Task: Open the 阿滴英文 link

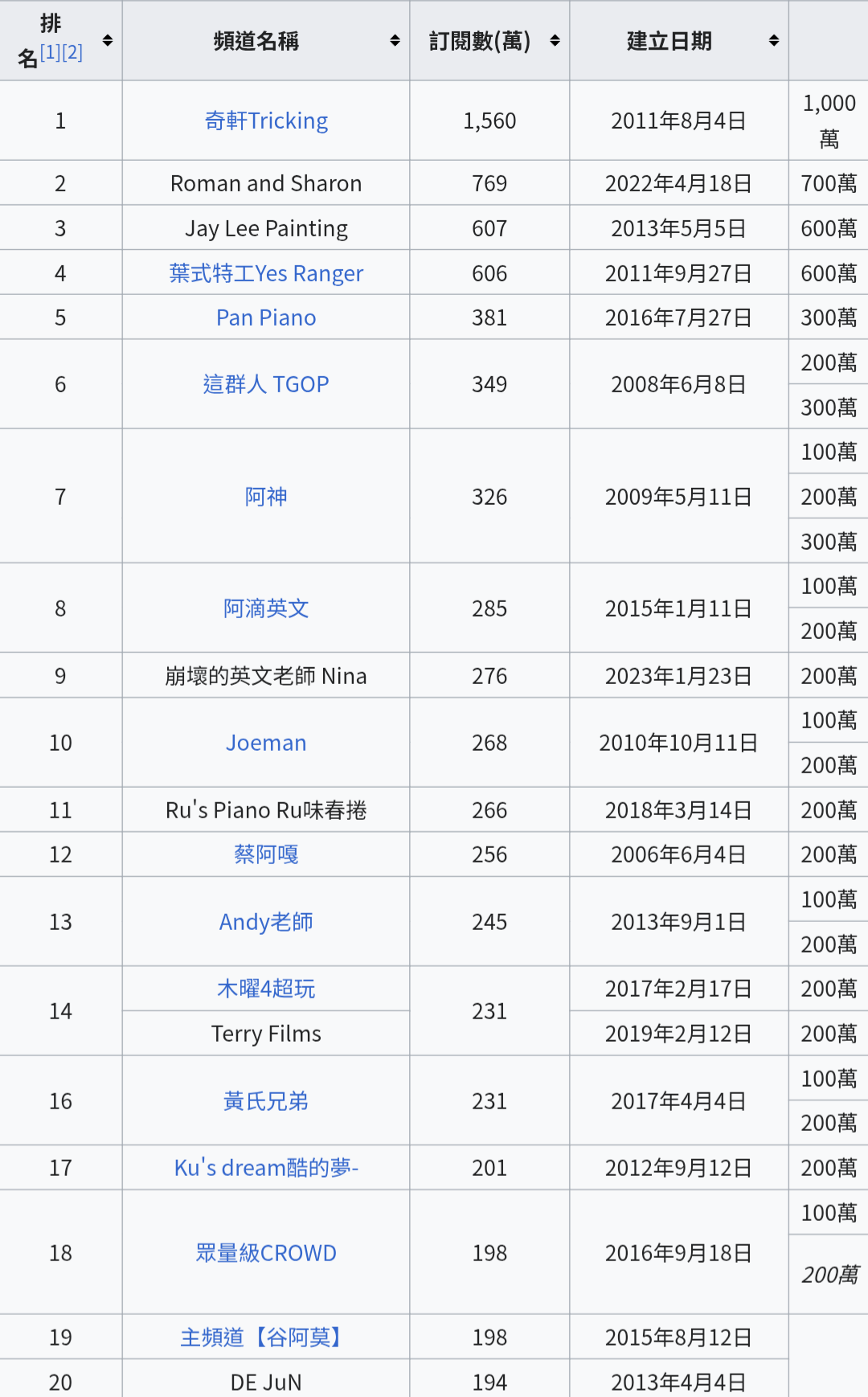Action: point(266,608)
